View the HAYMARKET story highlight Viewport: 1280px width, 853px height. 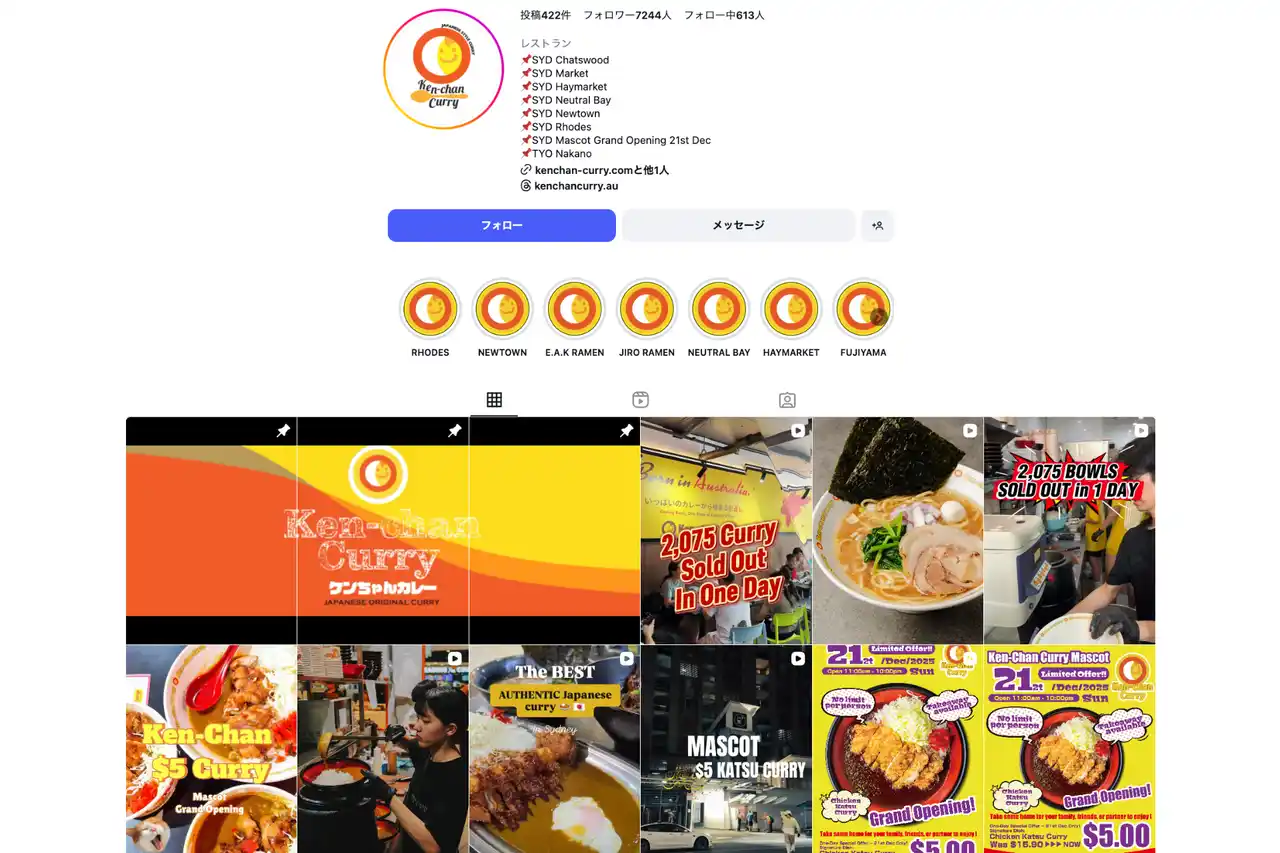coord(791,310)
